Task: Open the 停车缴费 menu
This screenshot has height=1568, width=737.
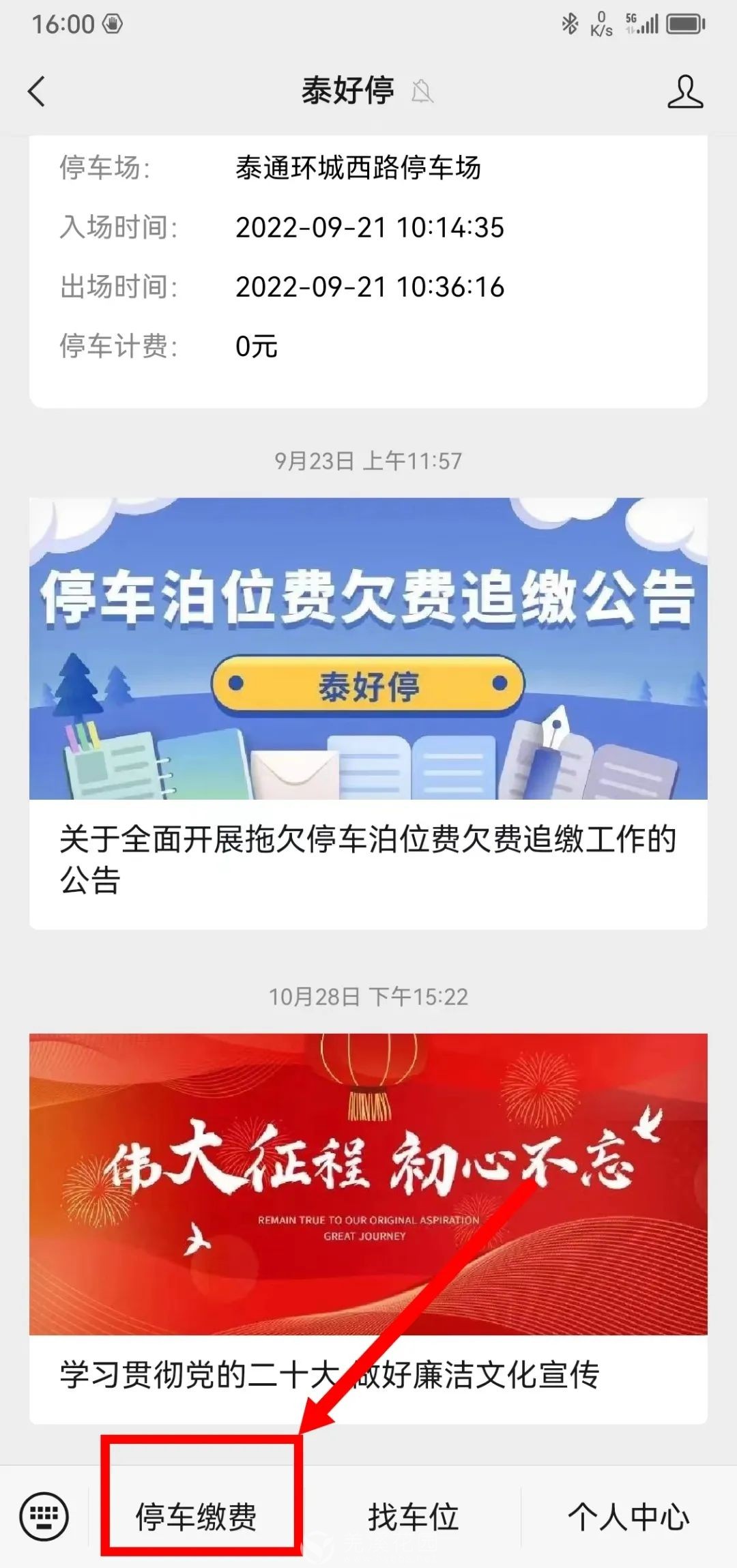Action: pos(197,1516)
